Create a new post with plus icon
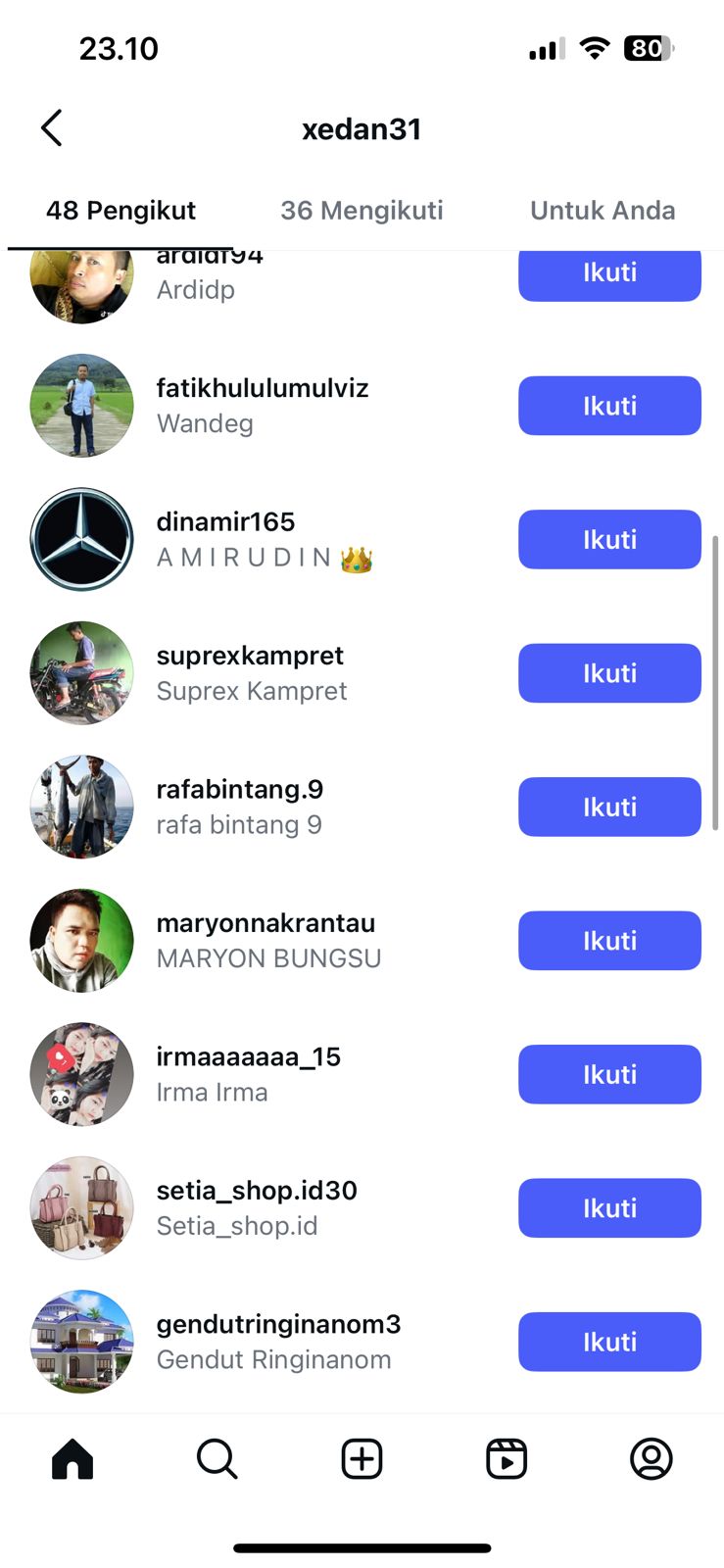The width and height of the screenshot is (724, 1568). 362,1459
